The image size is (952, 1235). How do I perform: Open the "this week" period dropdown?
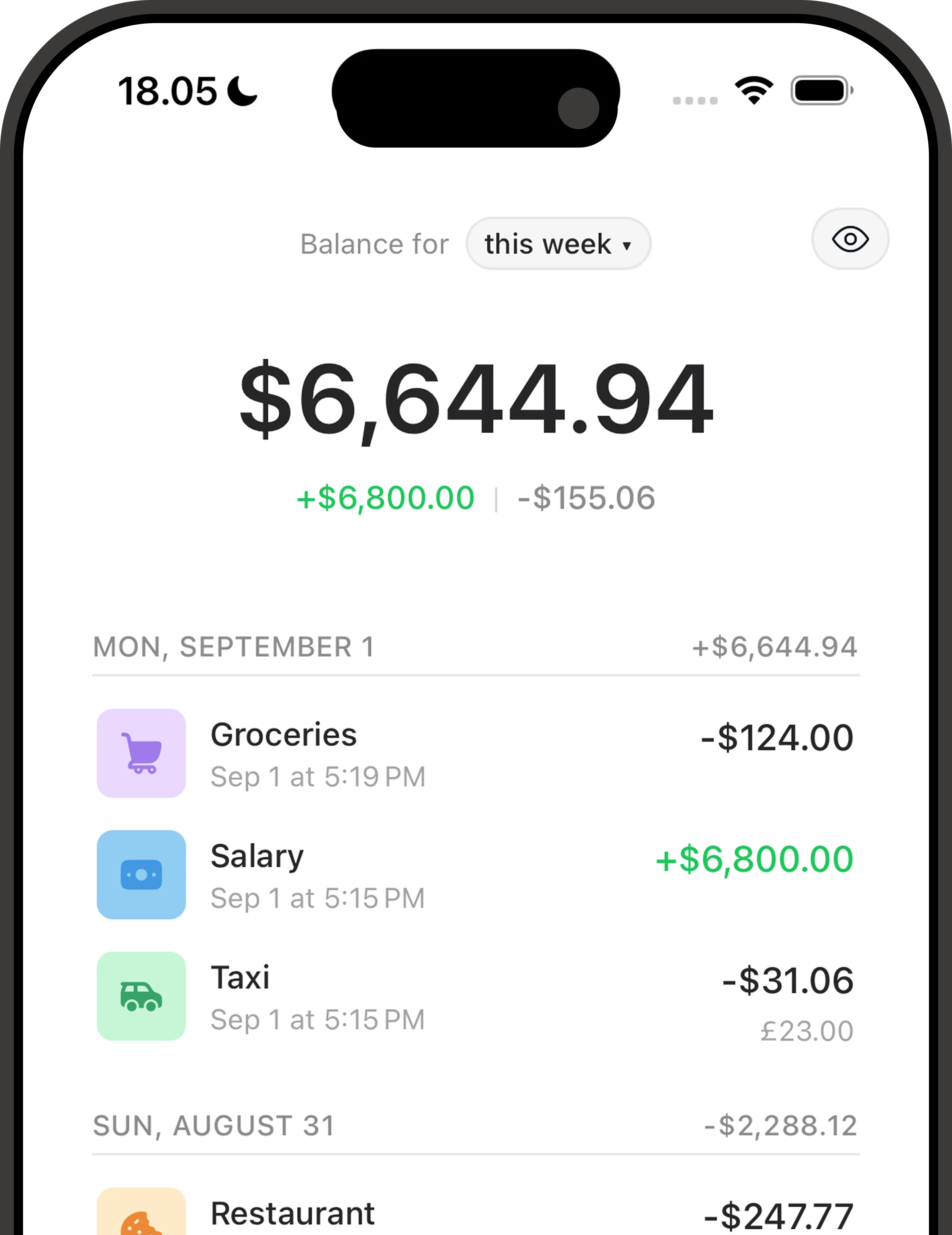coord(558,244)
